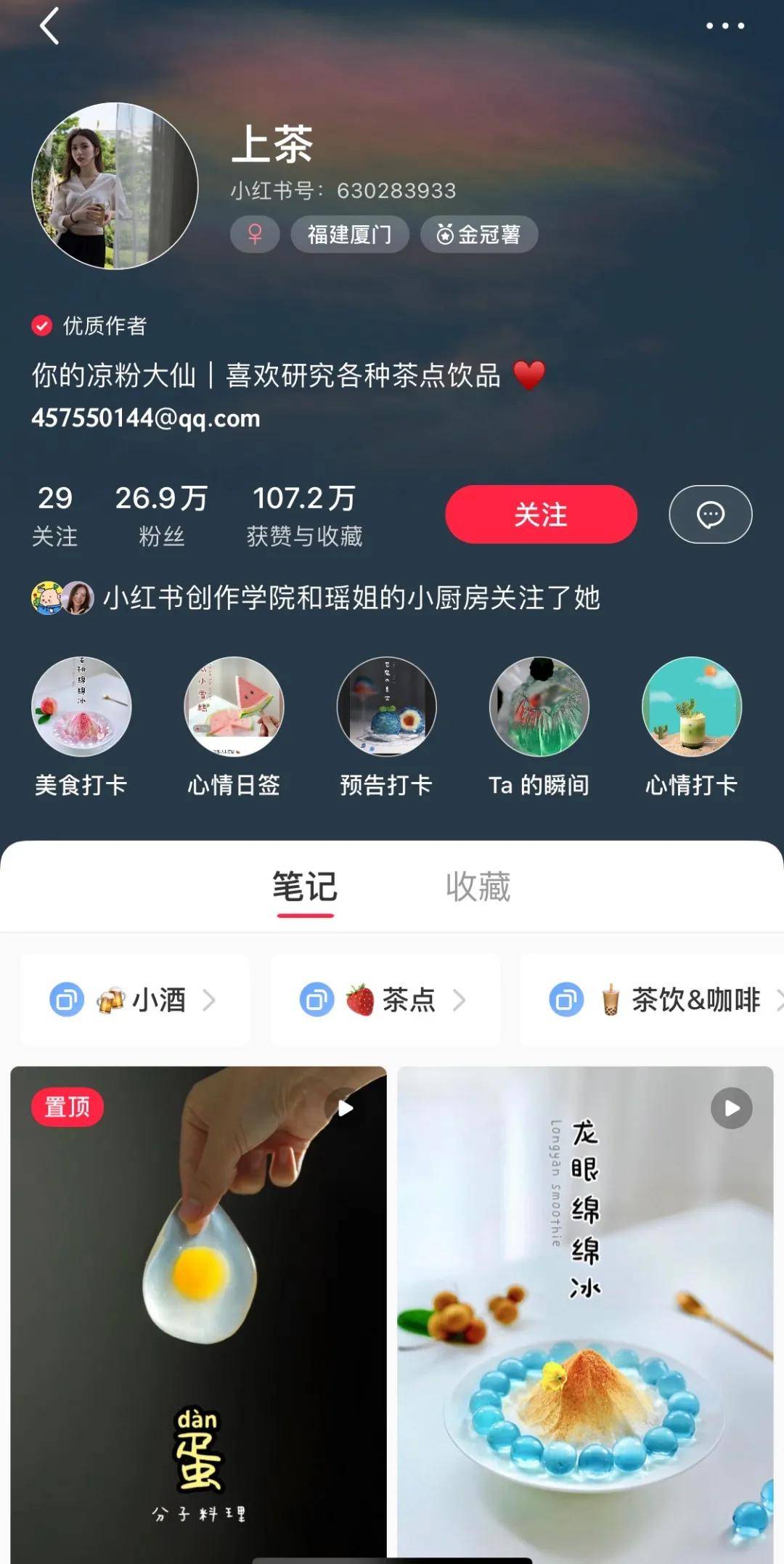Select the 笔记 tab
The image size is (784, 1564).
tap(305, 887)
